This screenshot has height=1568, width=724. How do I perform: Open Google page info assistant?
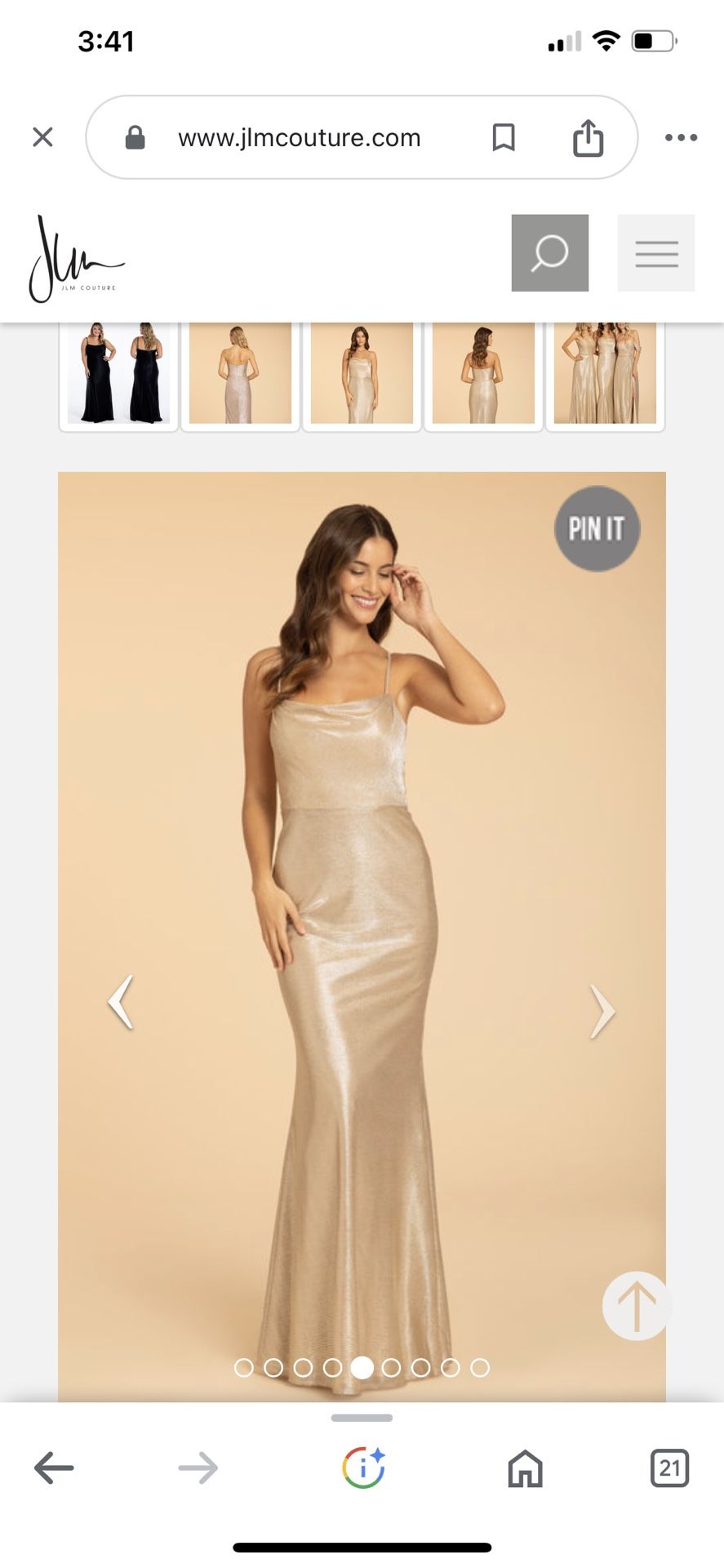[362, 1468]
